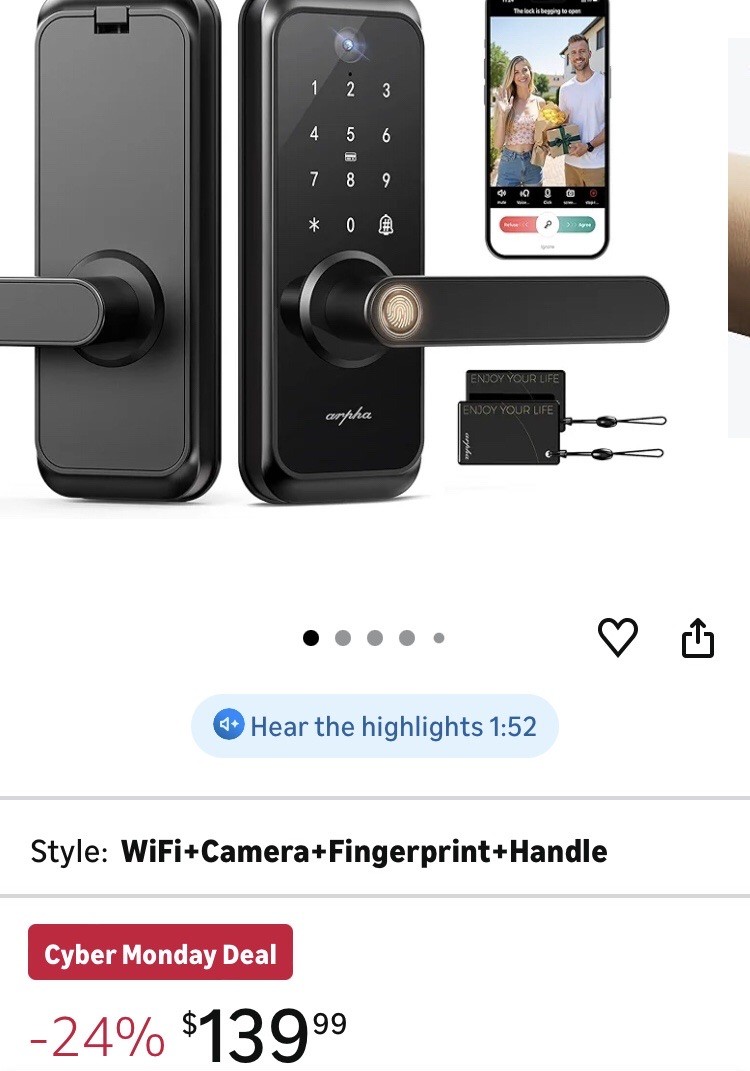Play Hear the highlights 1:52 audio
The width and height of the screenshot is (750, 1071).
[x=373, y=727]
